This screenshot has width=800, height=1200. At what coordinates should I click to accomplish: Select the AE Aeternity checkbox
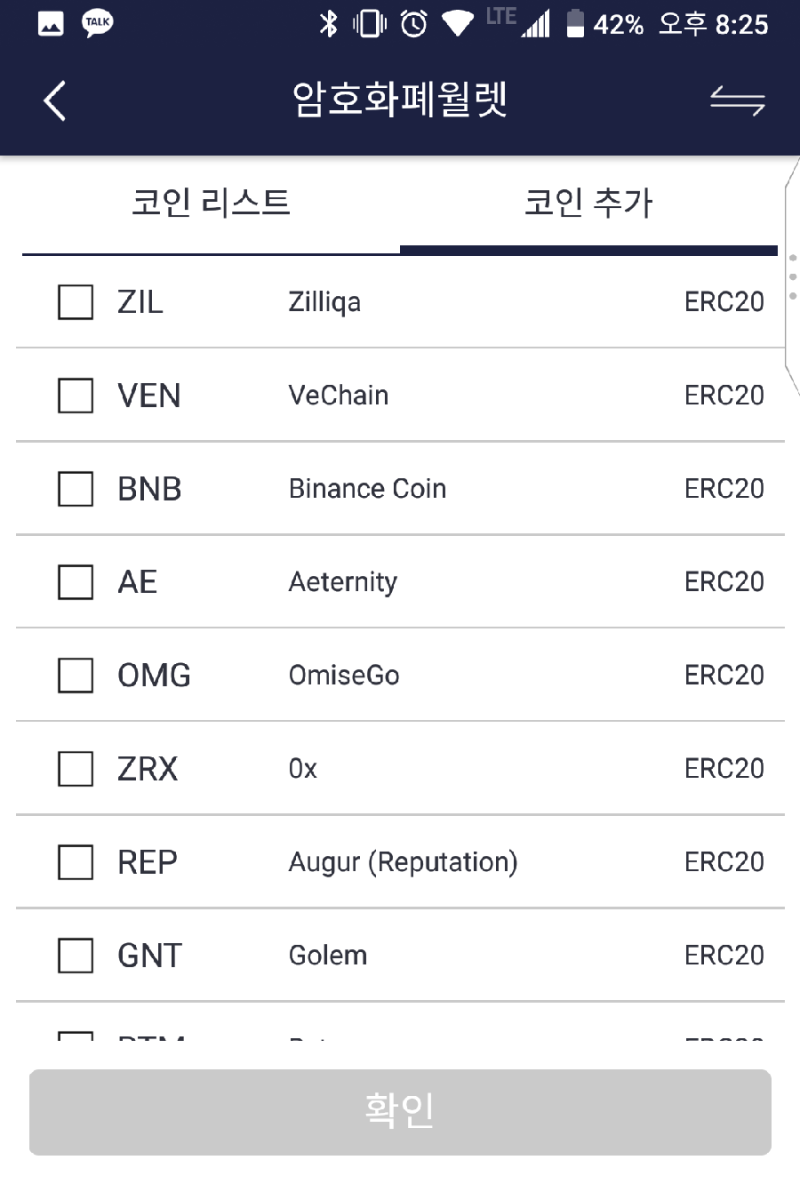click(x=75, y=582)
